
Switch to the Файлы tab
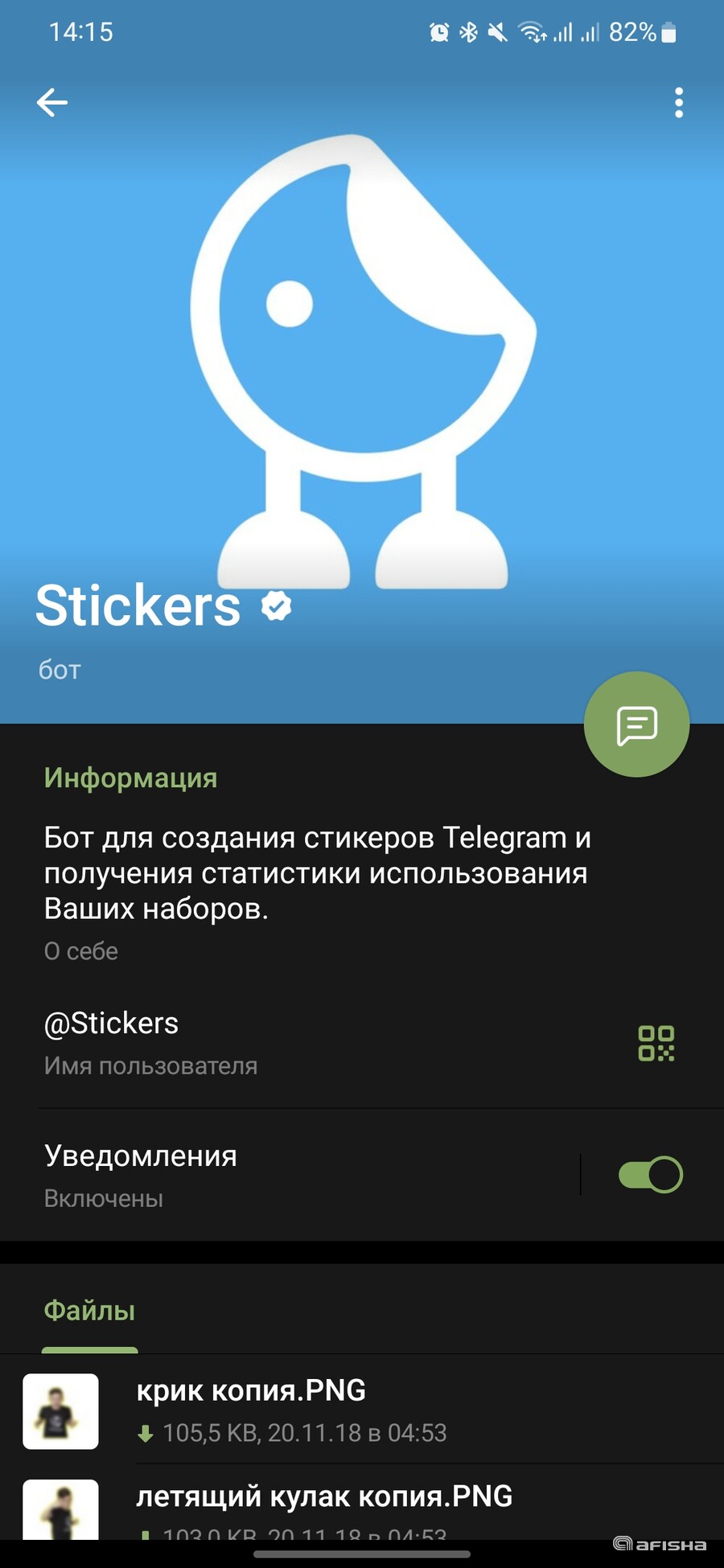(89, 1311)
